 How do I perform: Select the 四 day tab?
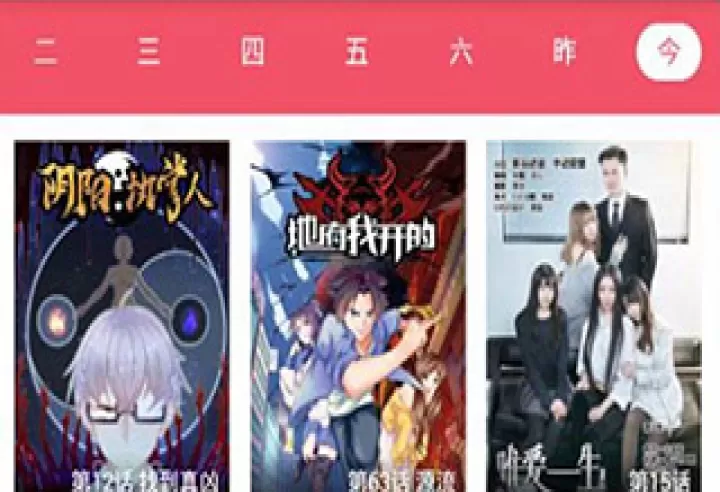tap(253, 53)
